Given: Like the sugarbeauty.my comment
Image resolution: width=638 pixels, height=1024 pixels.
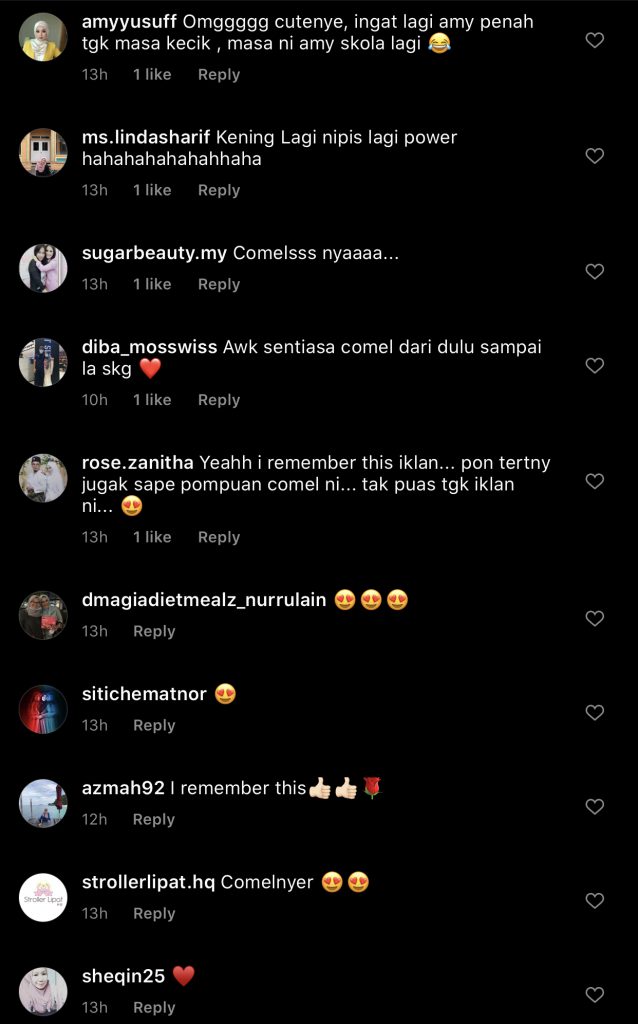Looking at the screenshot, I should tap(594, 271).
